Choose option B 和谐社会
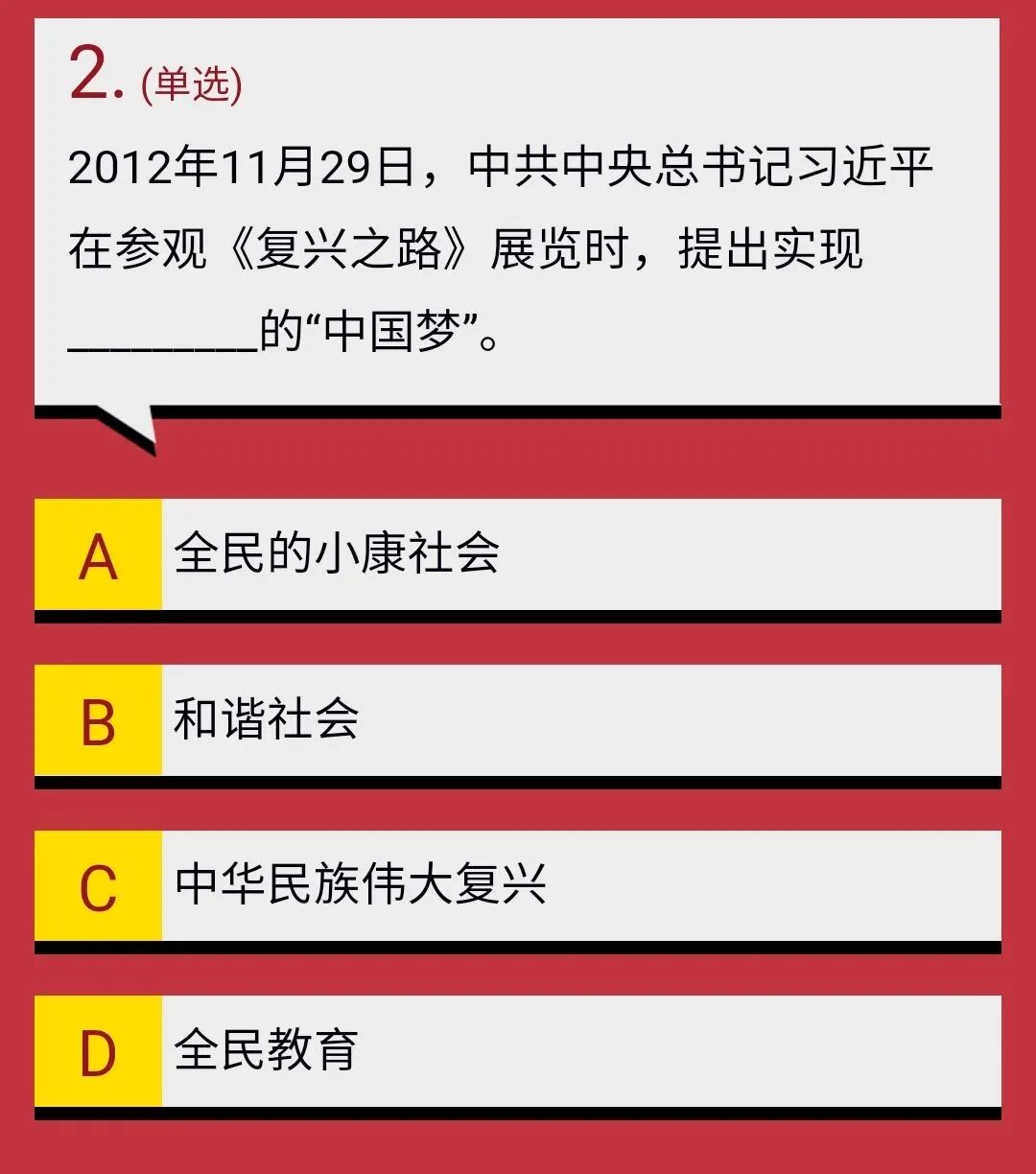 (x=518, y=720)
